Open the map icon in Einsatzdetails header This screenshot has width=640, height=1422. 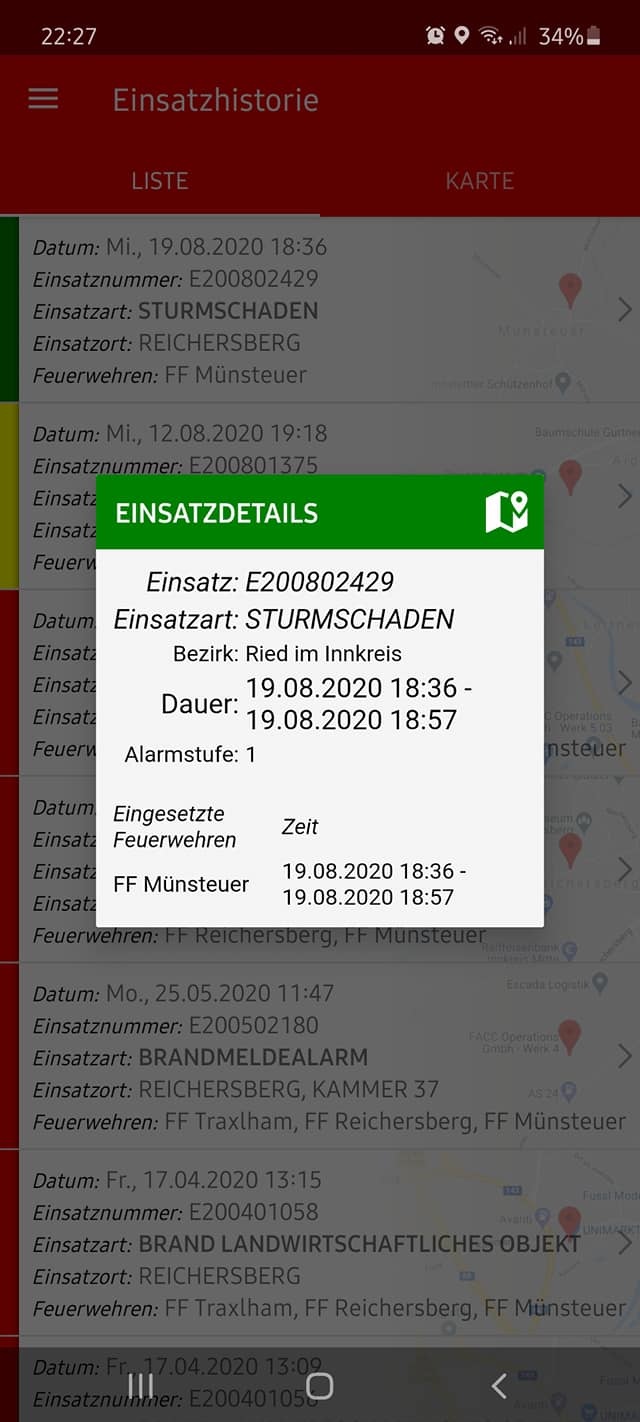[506, 512]
